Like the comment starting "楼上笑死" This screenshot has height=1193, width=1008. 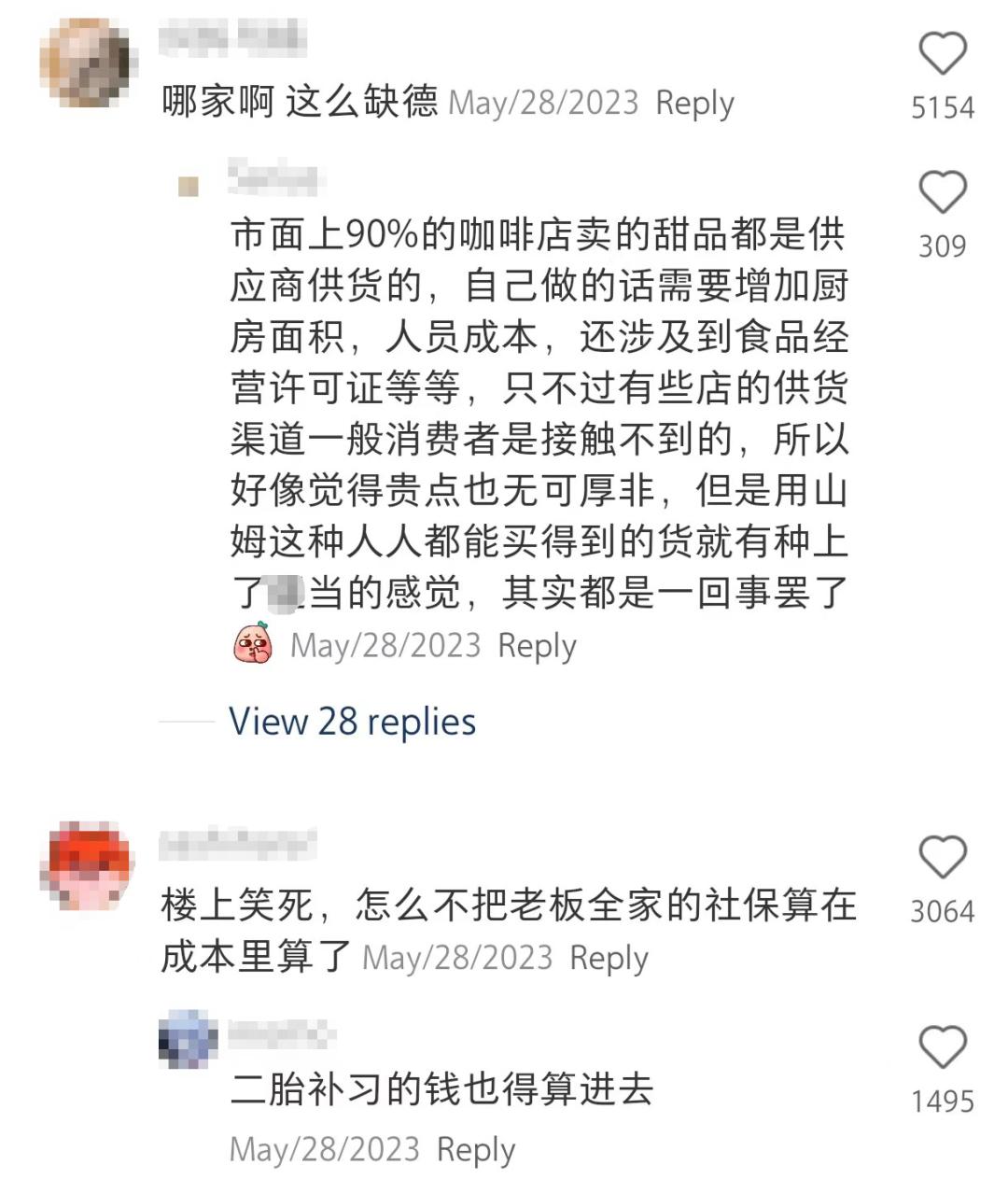943,857
